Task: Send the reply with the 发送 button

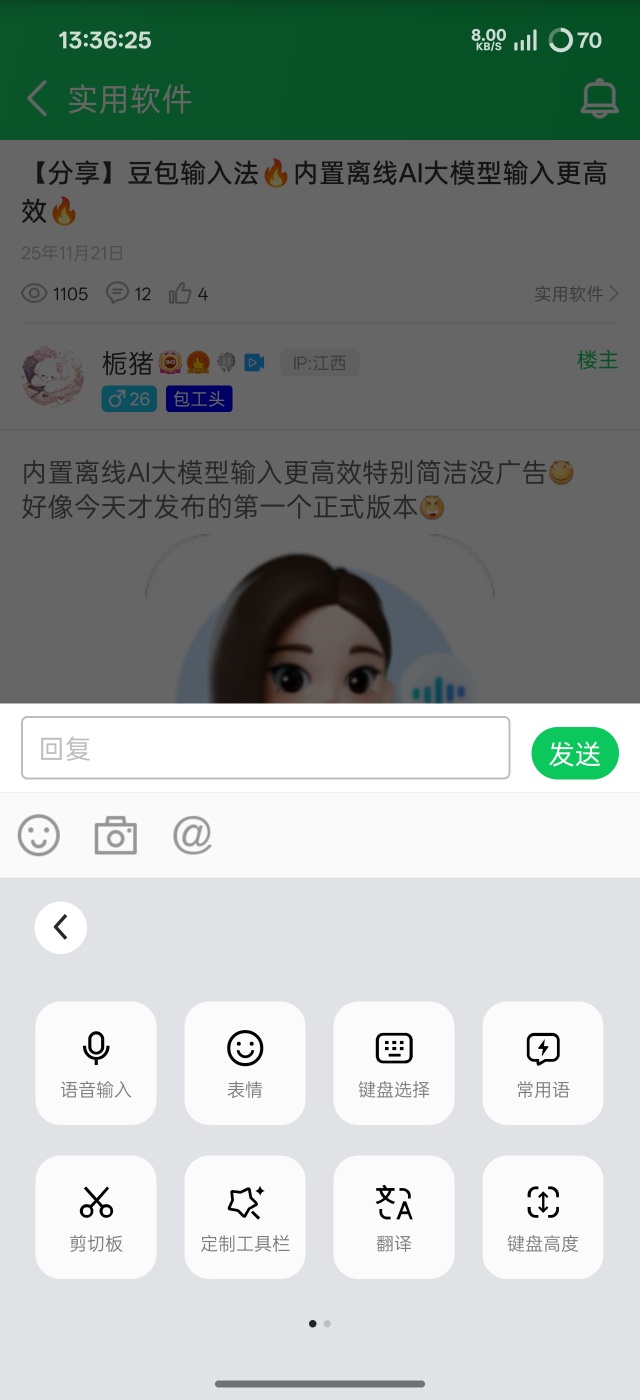Action: pyautogui.click(x=575, y=754)
